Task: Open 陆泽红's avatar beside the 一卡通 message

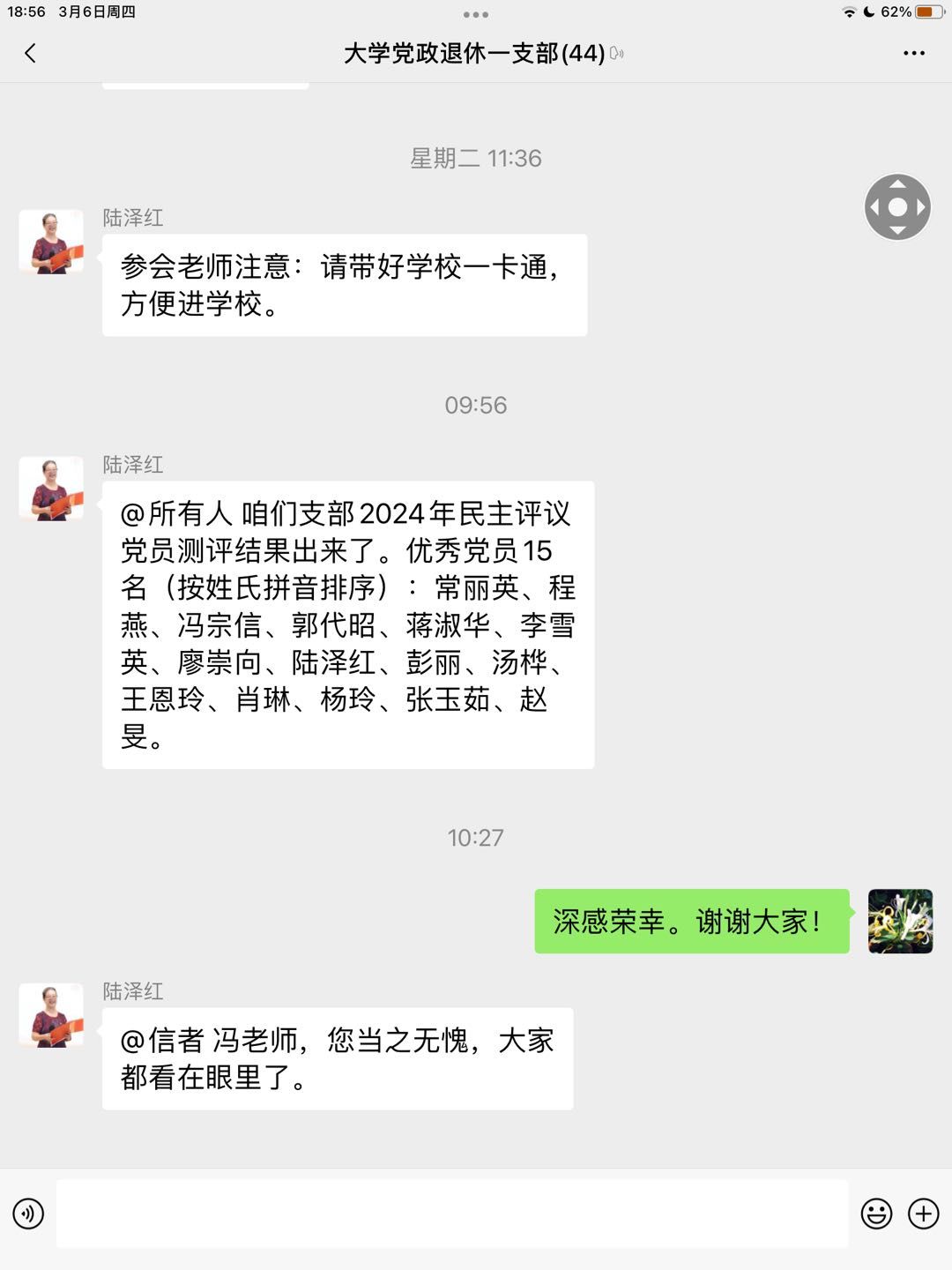Action: (x=51, y=242)
